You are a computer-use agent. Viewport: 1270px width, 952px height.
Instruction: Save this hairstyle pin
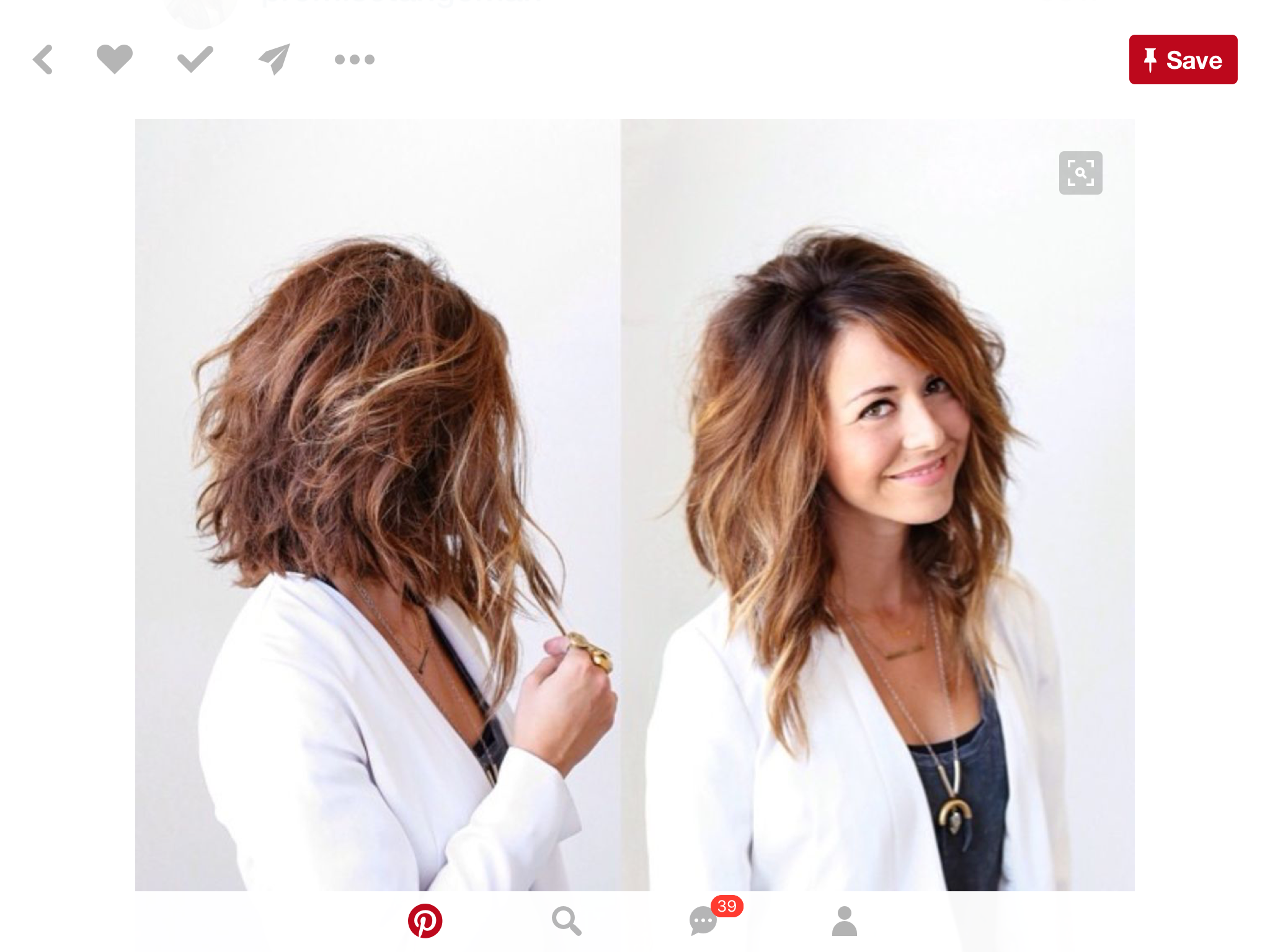(x=1183, y=59)
